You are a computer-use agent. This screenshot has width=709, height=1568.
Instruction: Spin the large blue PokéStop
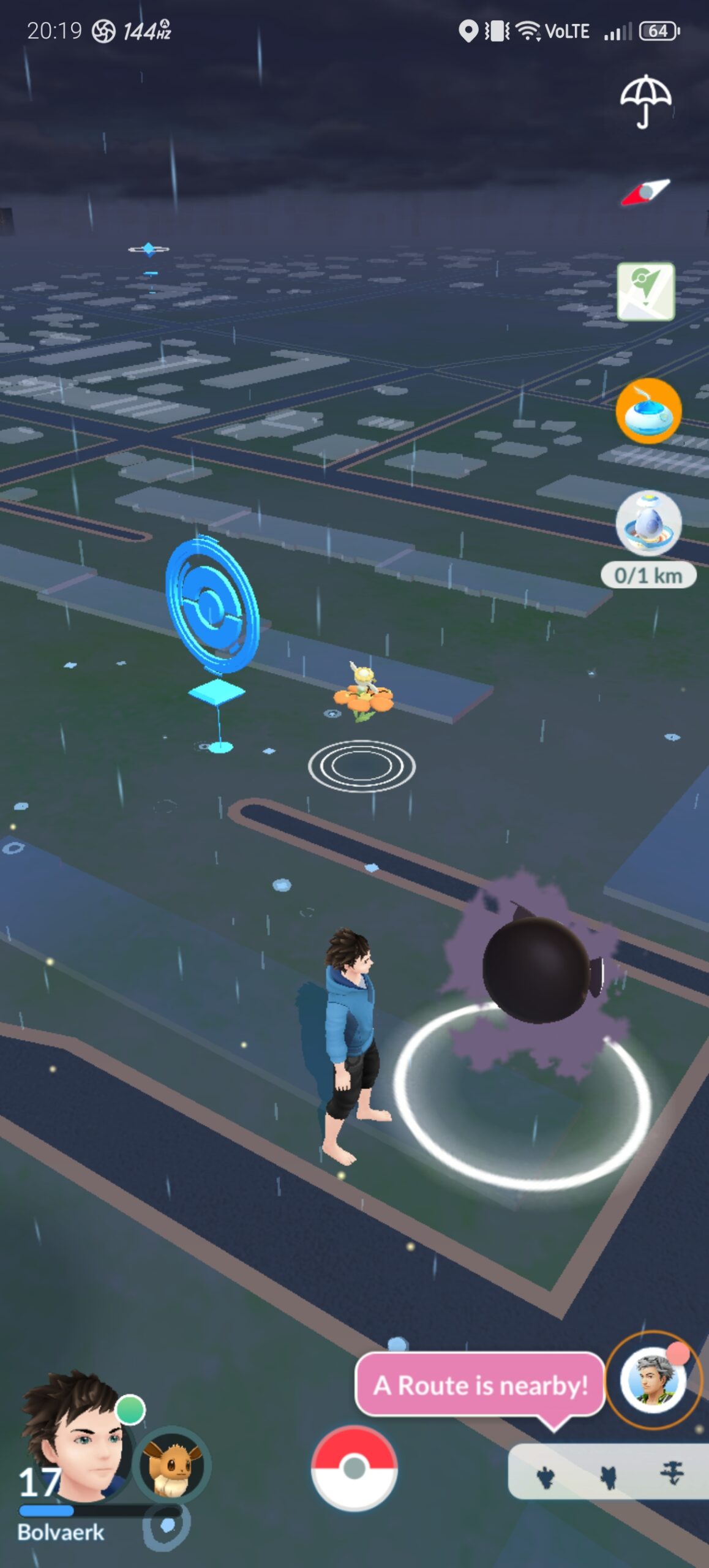click(x=212, y=606)
